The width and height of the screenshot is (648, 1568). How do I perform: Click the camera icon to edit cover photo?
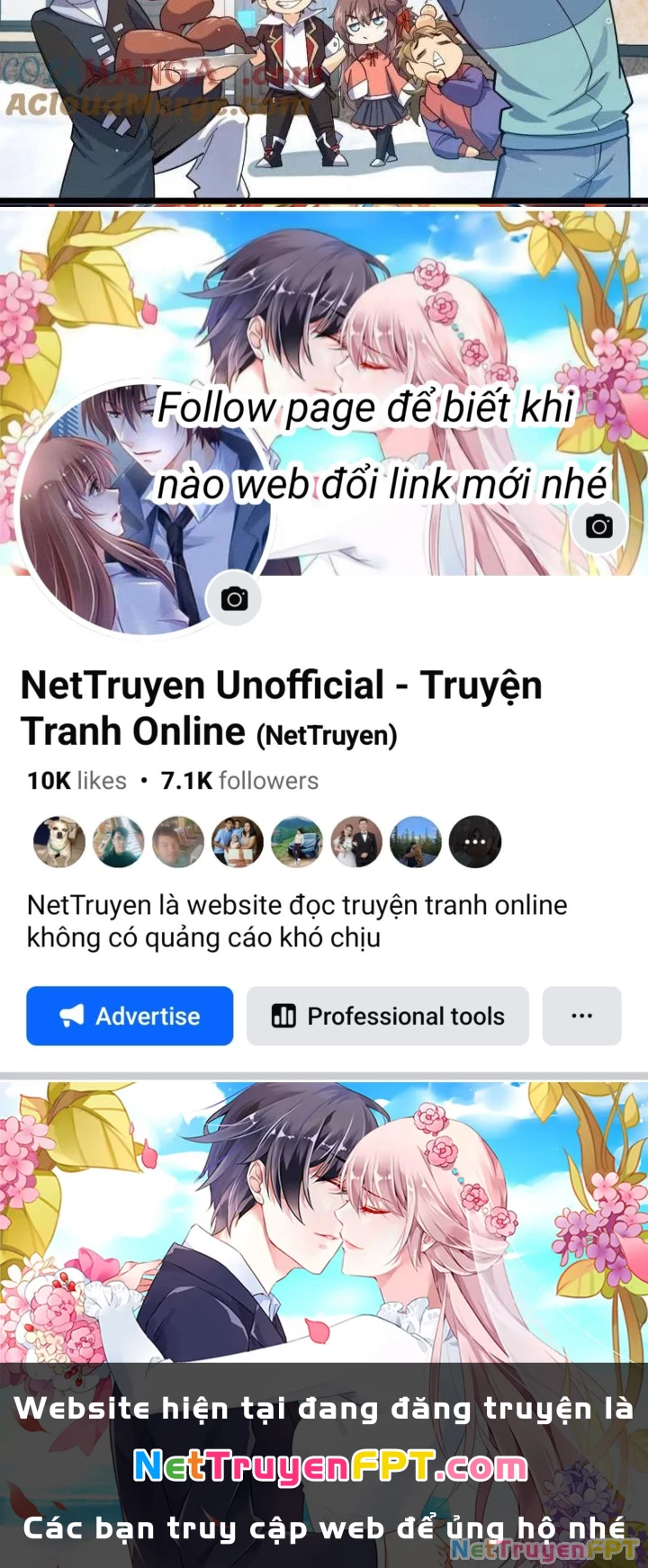601,528
